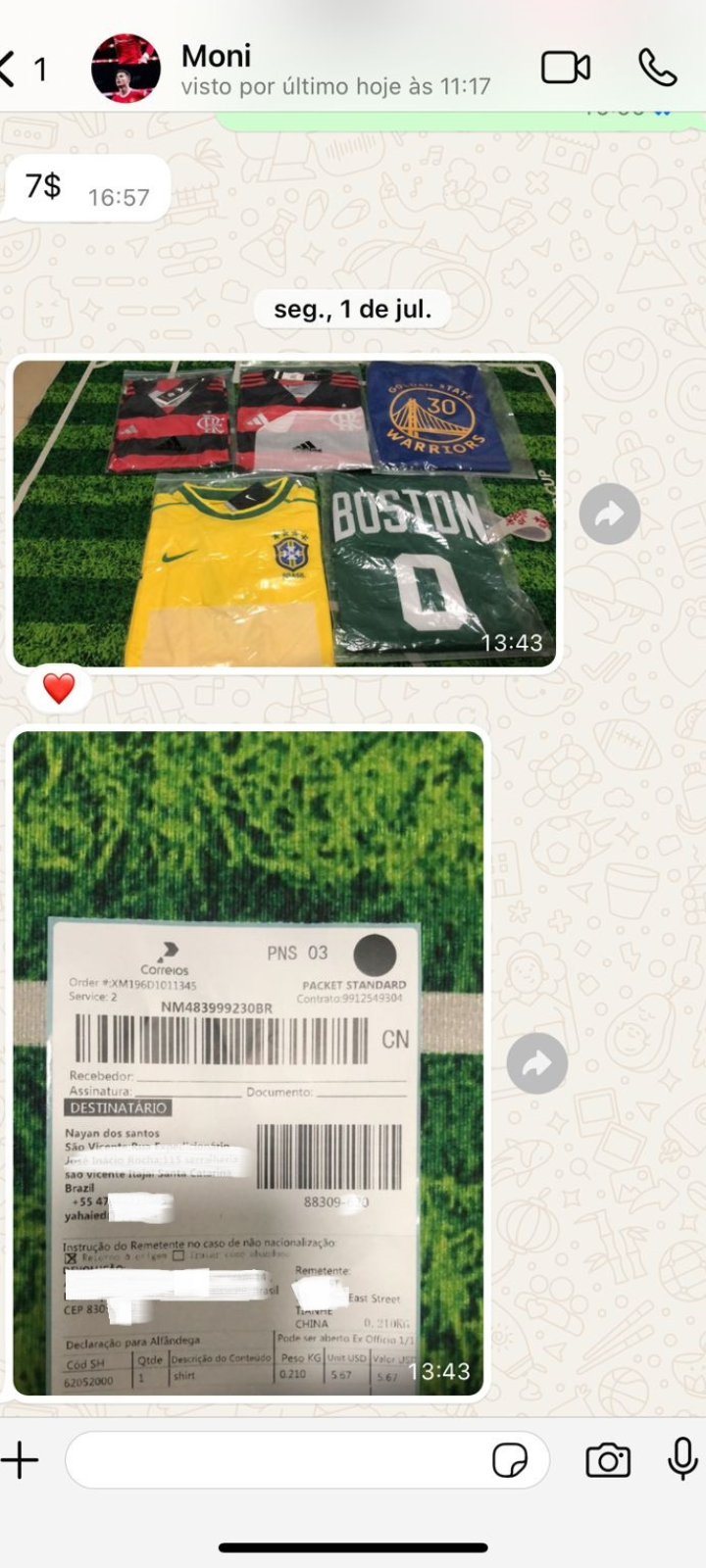Viewport: 706px width, 1568px height.
Task: Open Moni's profile picture
Action: [x=126, y=69]
